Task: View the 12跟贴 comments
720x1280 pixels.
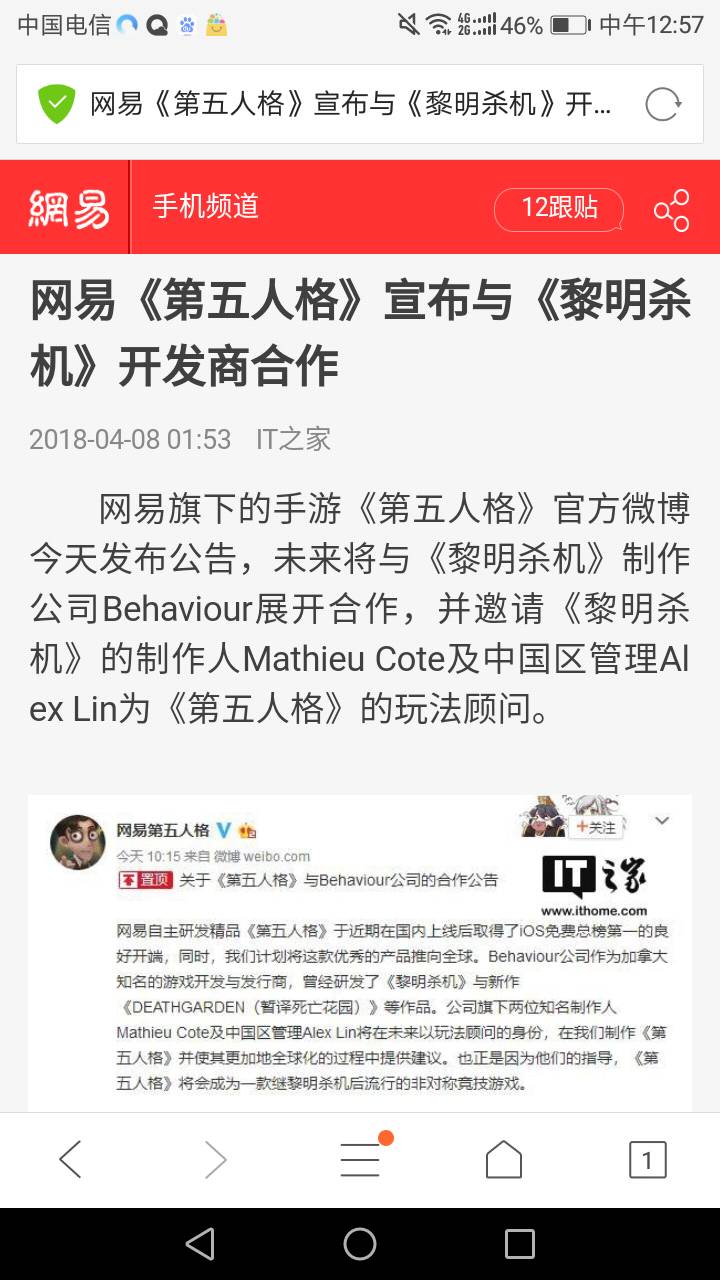Action: (559, 208)
